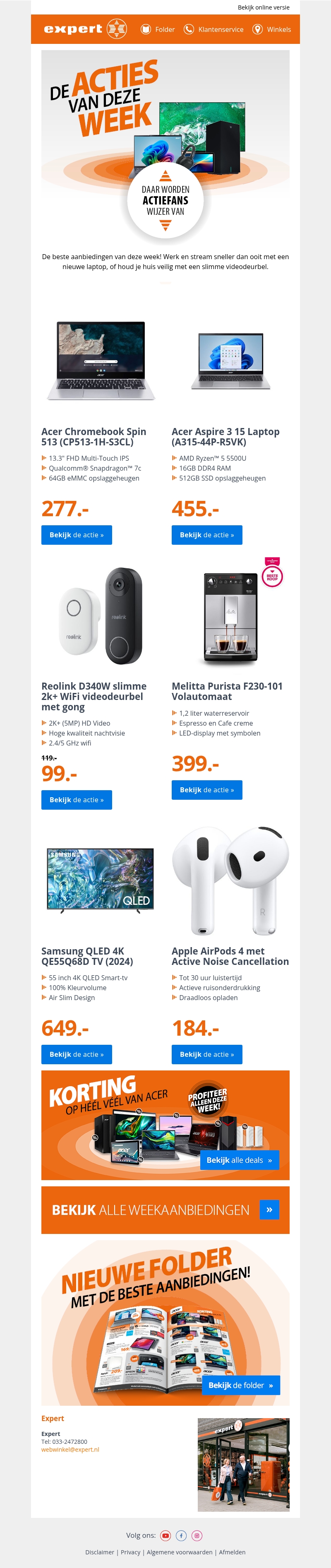331x1568 pixels.
Task: Find stores via Winkels
Action: point(271,29)
